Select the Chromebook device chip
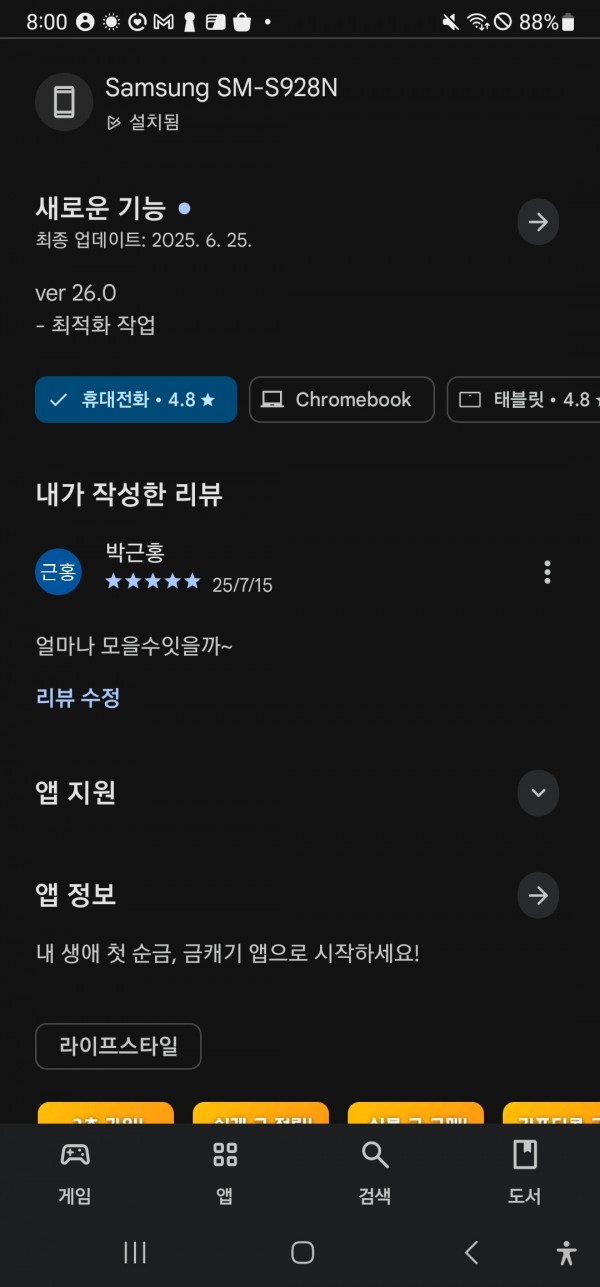 coord(342,400)
